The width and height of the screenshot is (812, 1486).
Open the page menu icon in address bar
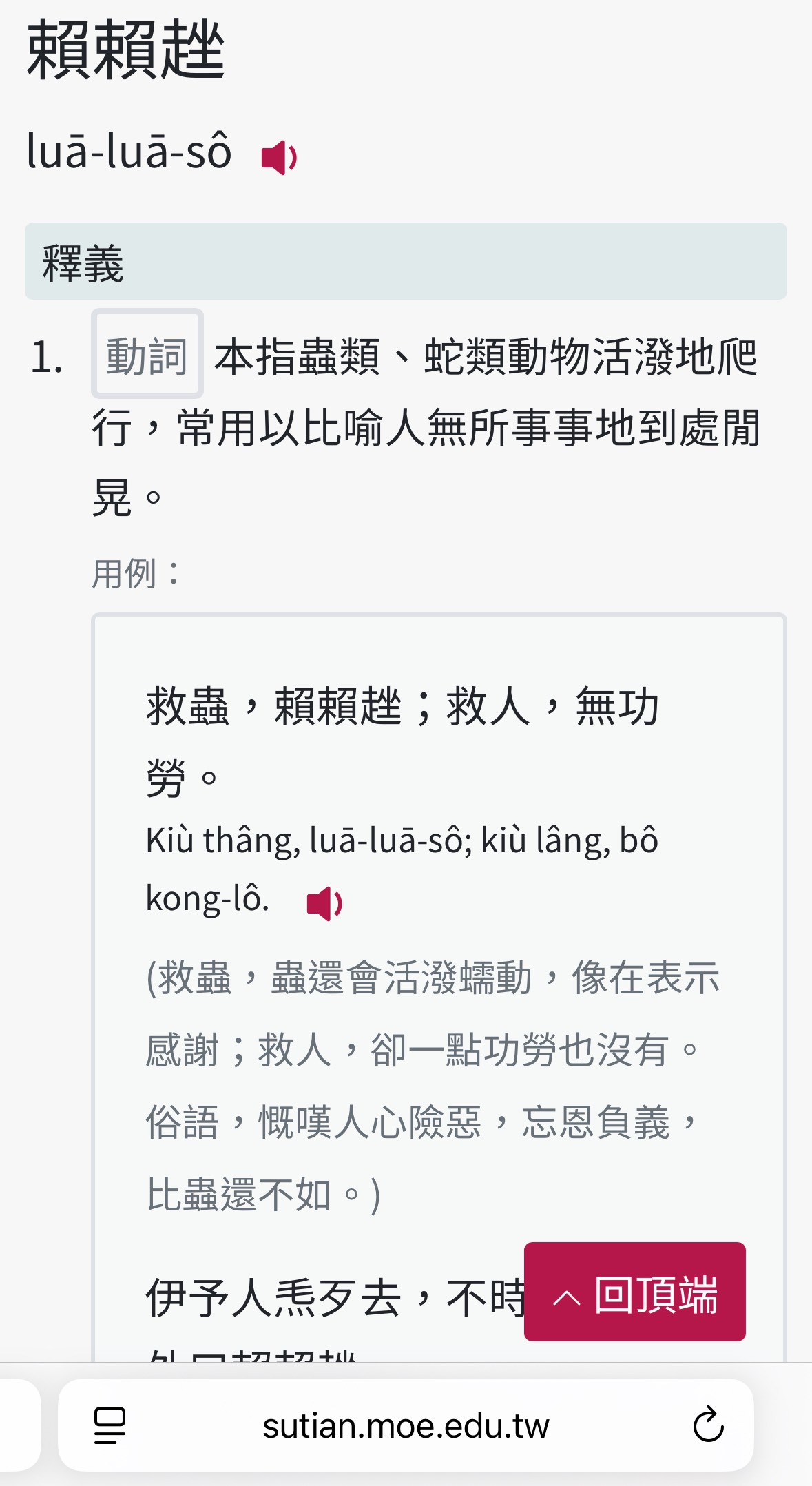click(x=110, y=1425)
